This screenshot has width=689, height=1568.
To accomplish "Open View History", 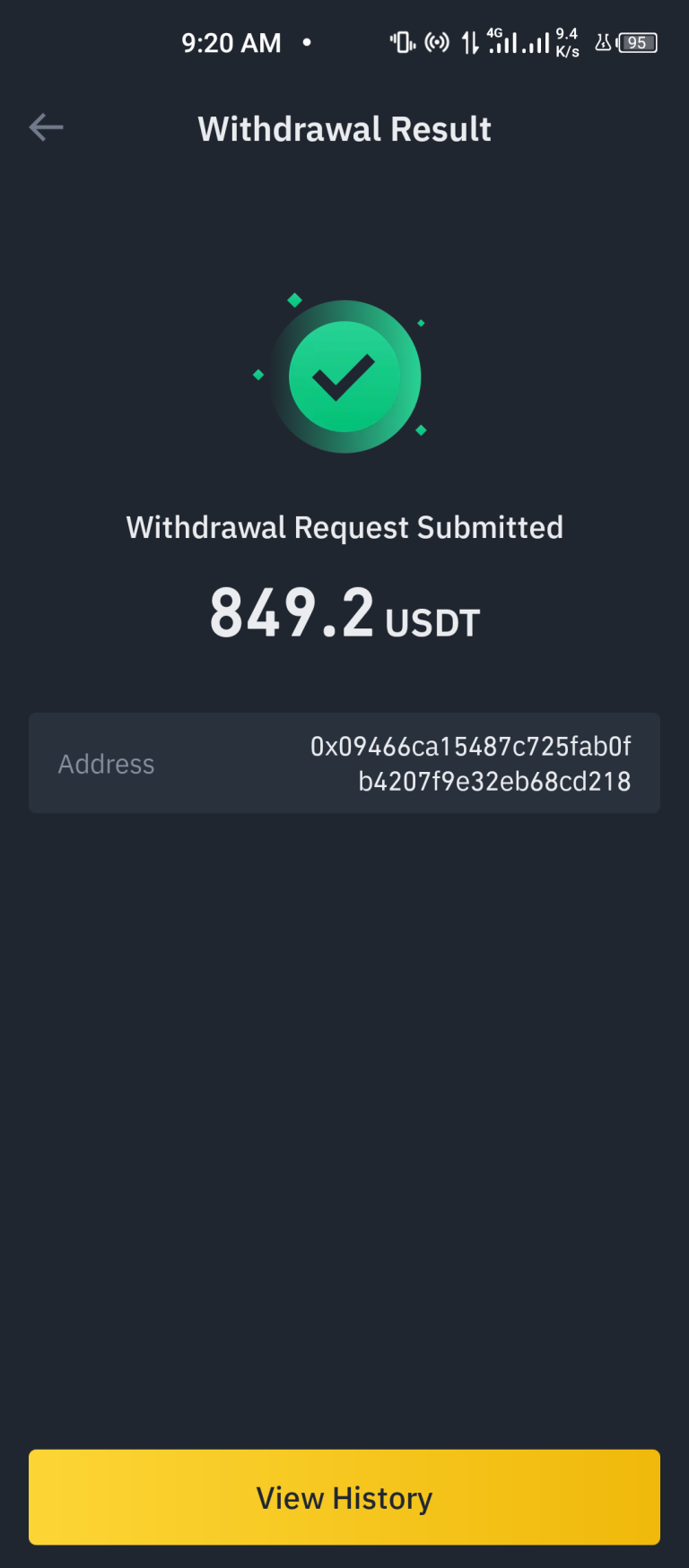I will (344, 1497).
